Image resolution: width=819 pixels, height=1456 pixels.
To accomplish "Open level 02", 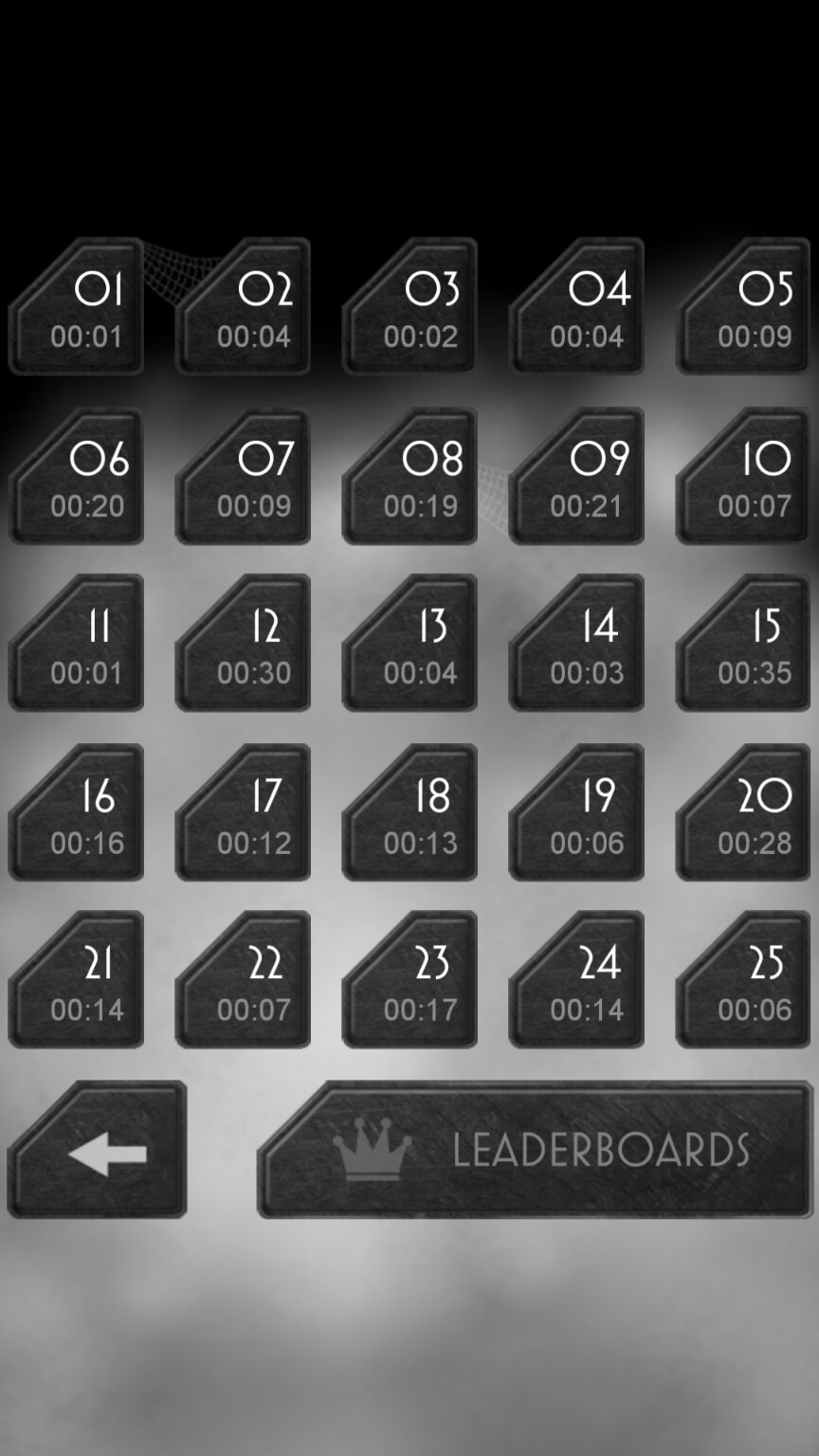I will [x=245, y=308].
